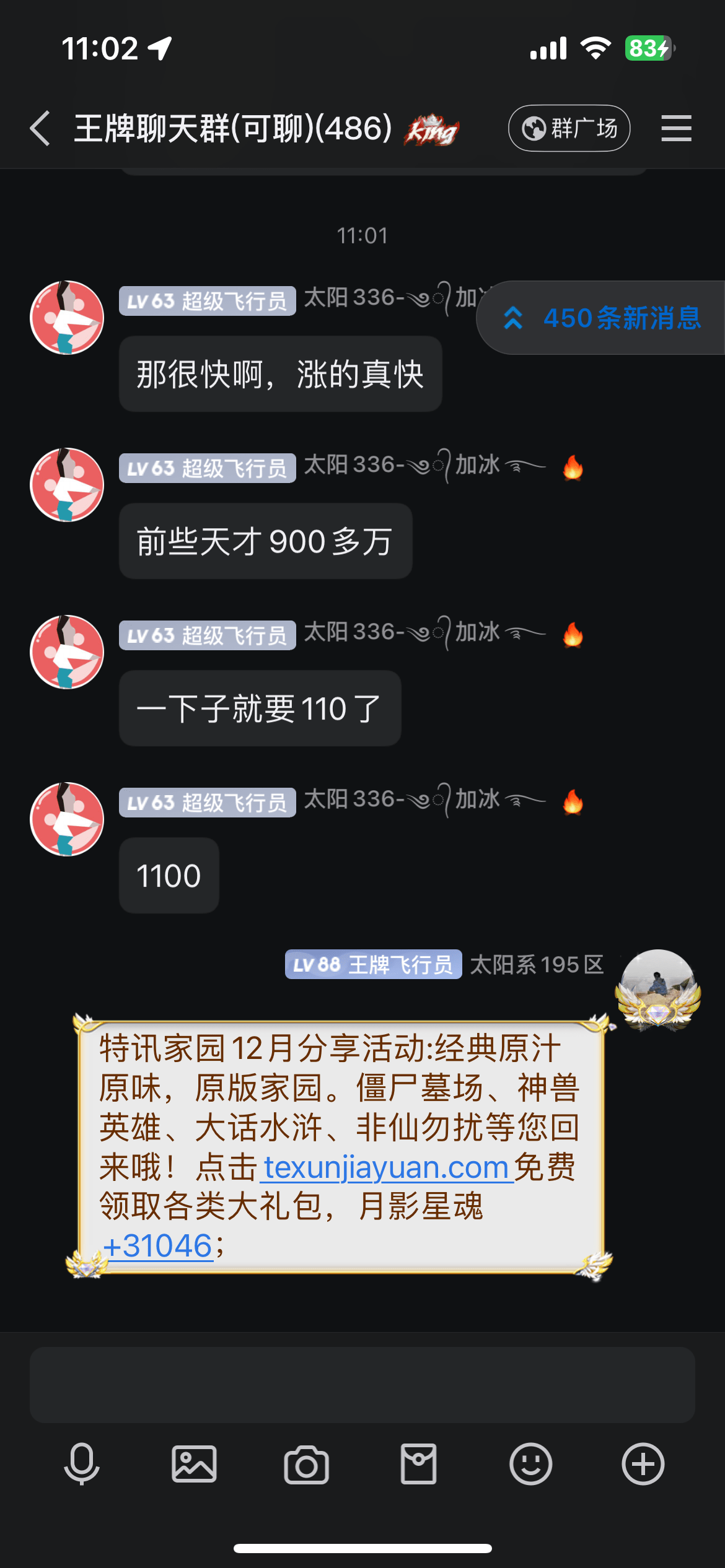The image size is (725, 1568).
Task: Open more options with plus icon
Action: coord(643,1464)
